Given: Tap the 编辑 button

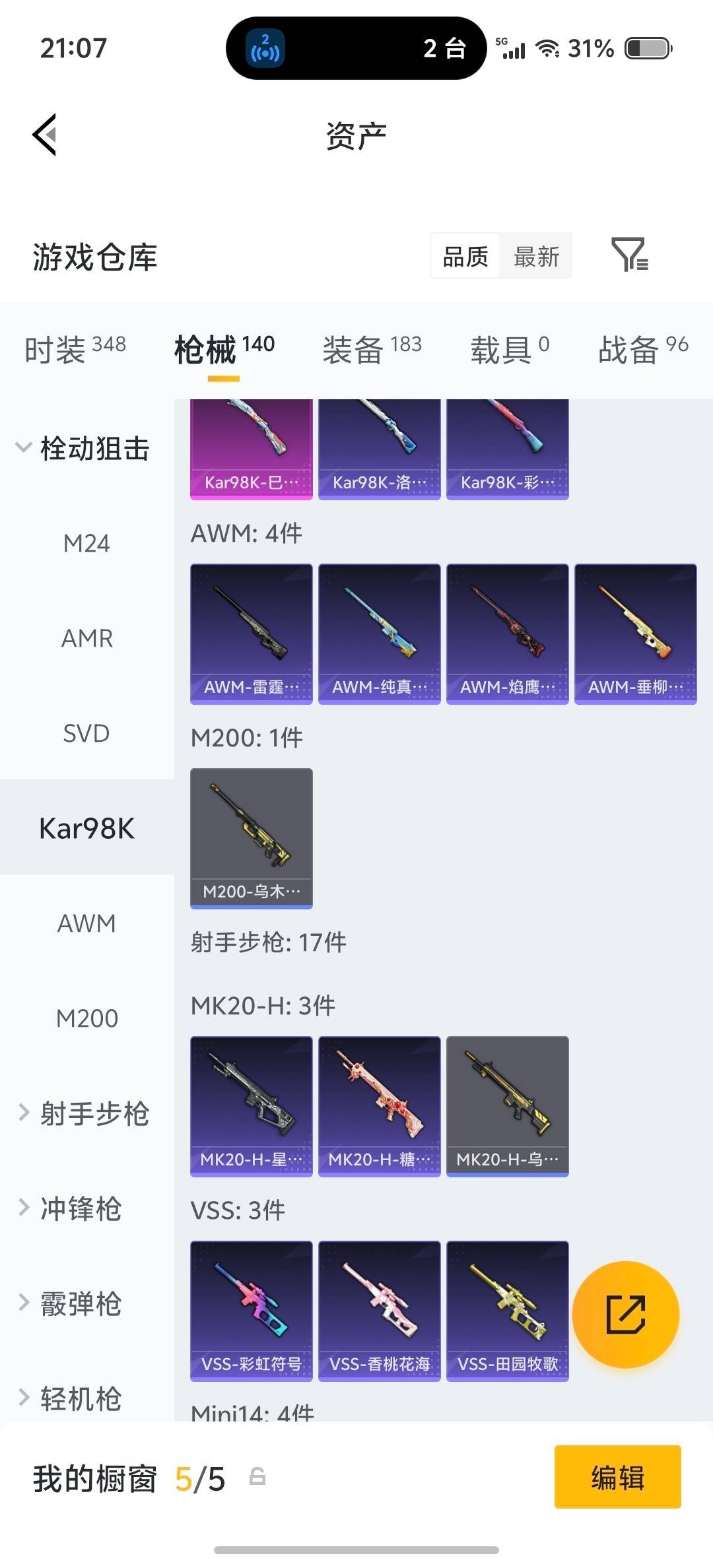Looking at the screenshot, I should [617, 1478].
